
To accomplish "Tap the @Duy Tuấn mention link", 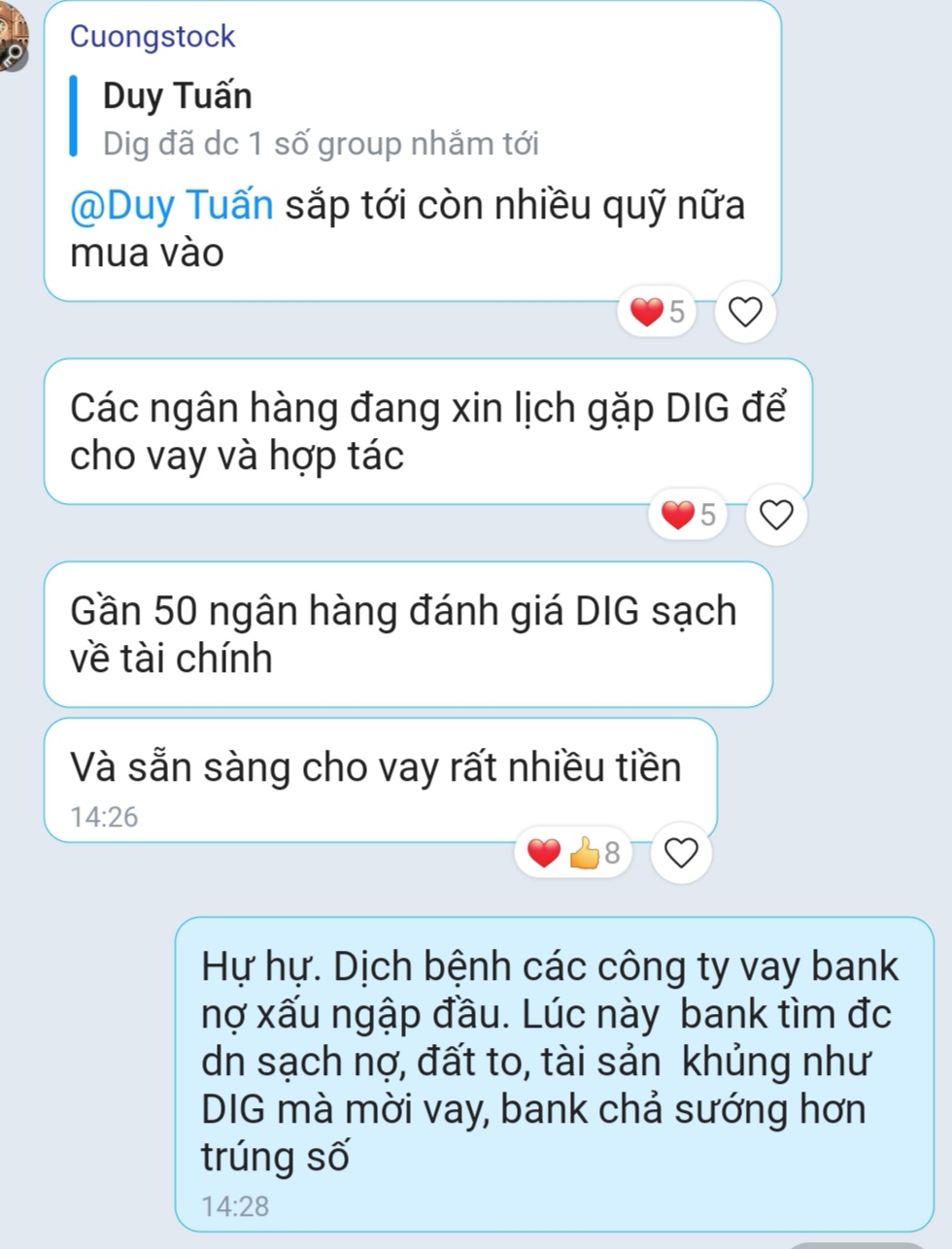I will coord(172,206).
